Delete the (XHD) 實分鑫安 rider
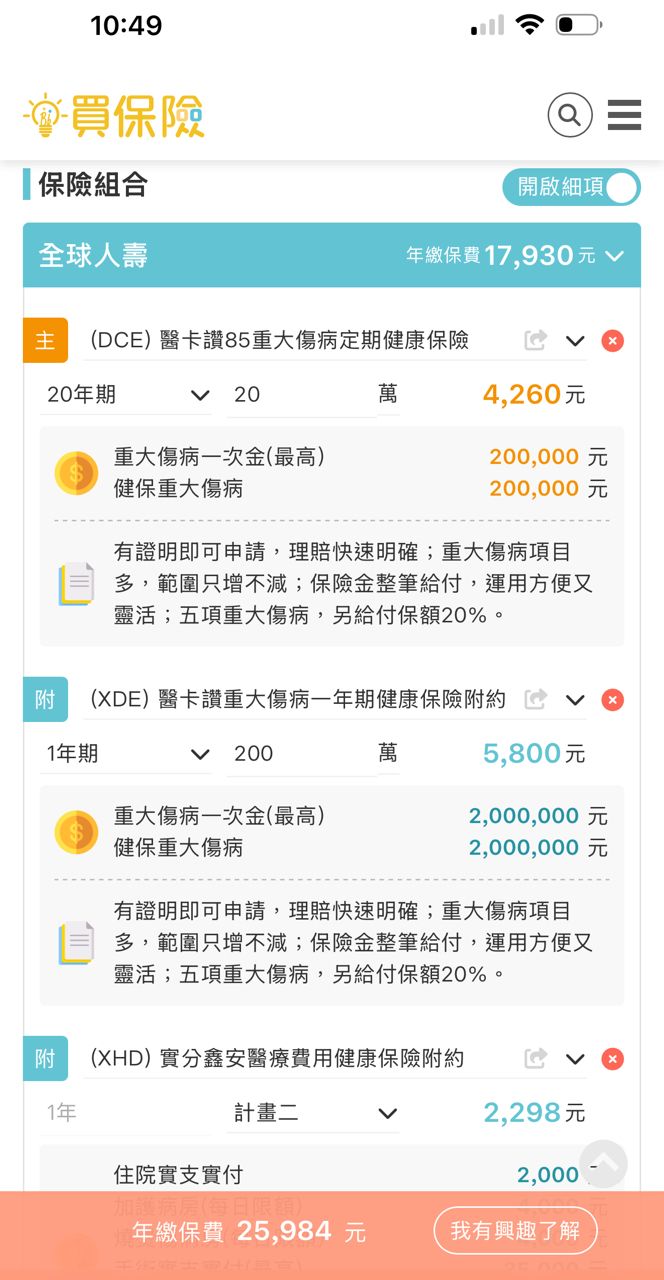 click(612, 1058)
